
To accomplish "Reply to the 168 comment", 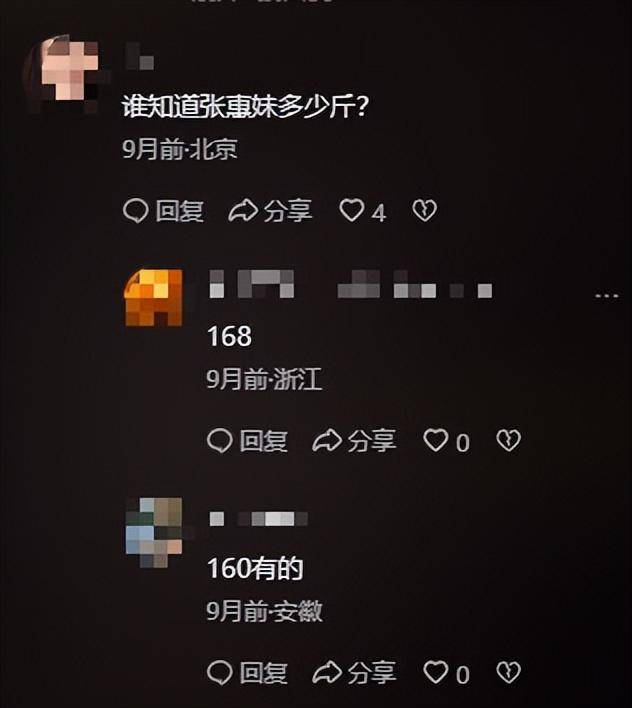I will [248, 441].
